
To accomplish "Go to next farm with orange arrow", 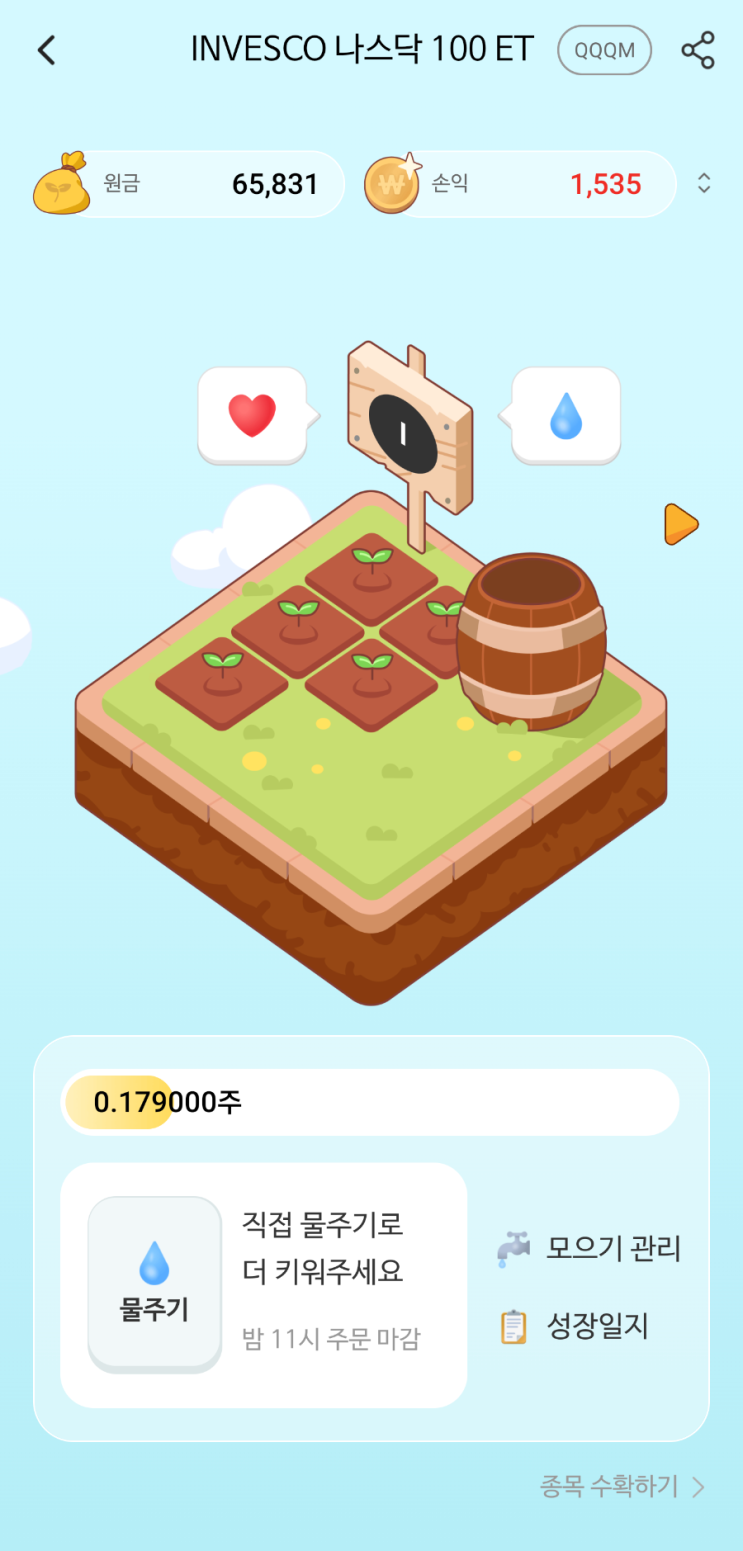I will click(681, 524).
